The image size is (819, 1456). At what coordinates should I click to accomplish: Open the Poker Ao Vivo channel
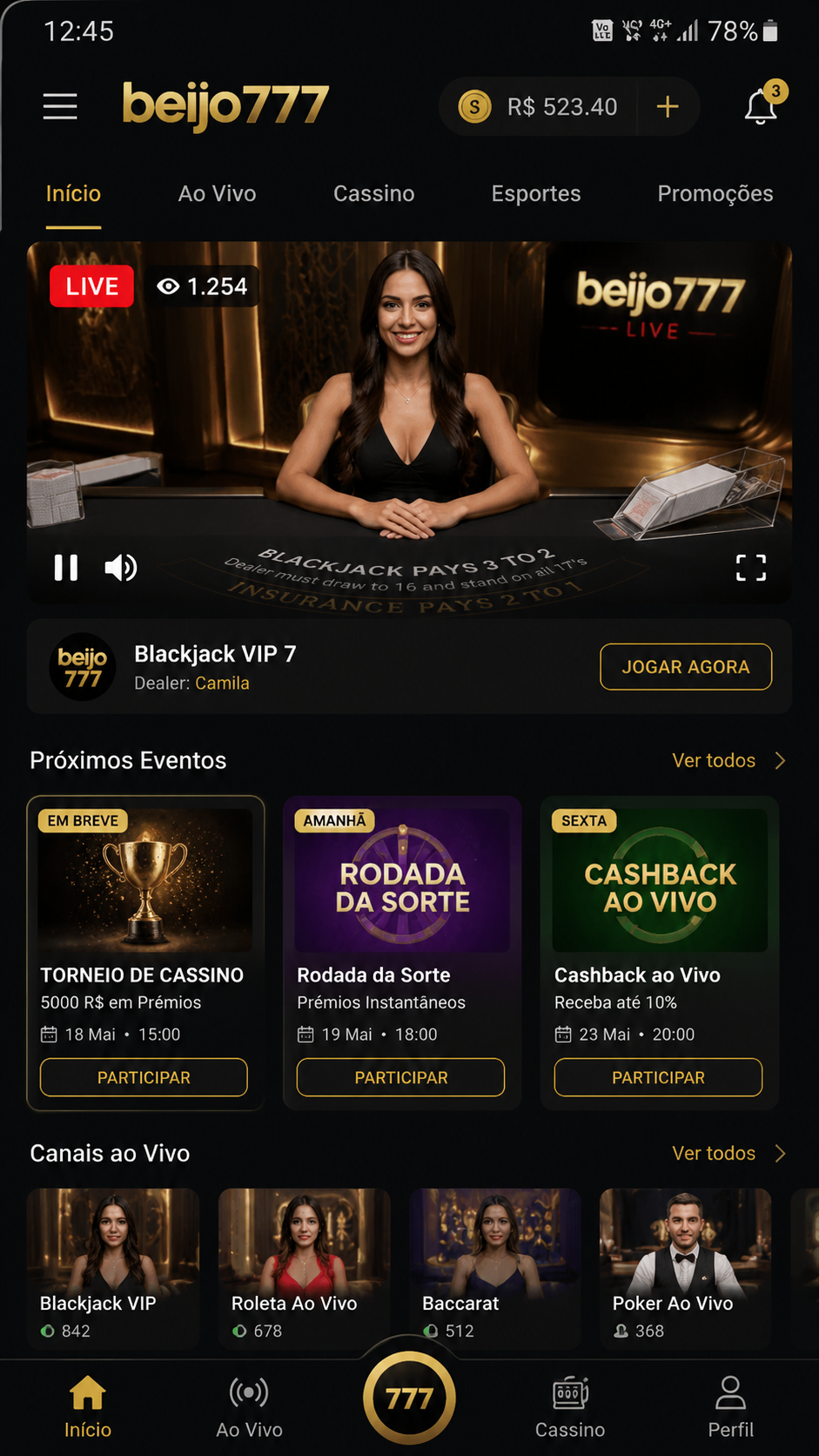coord(685,1268)
